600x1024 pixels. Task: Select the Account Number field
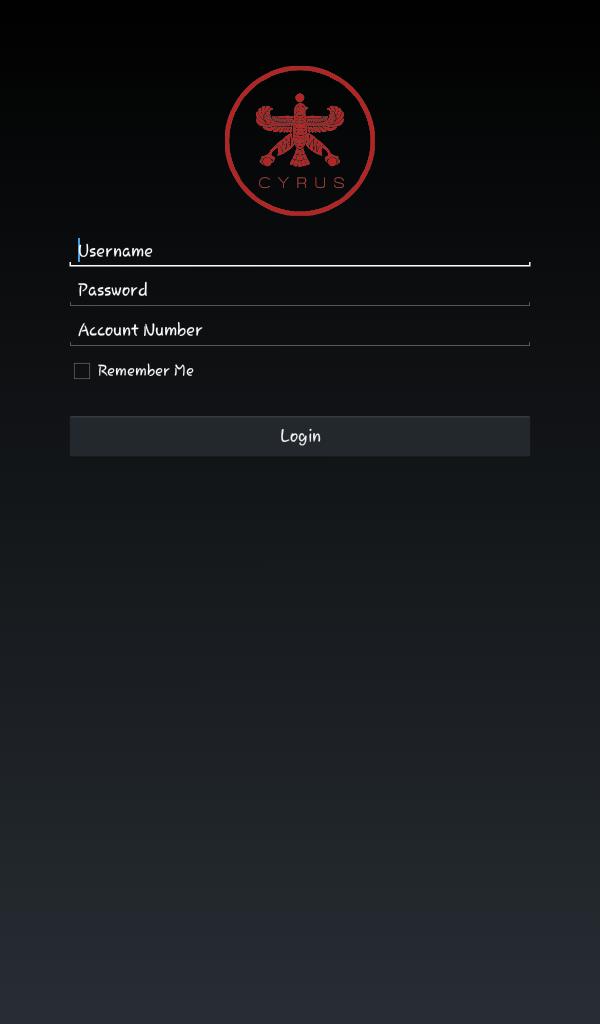click(x=300, y=330)
